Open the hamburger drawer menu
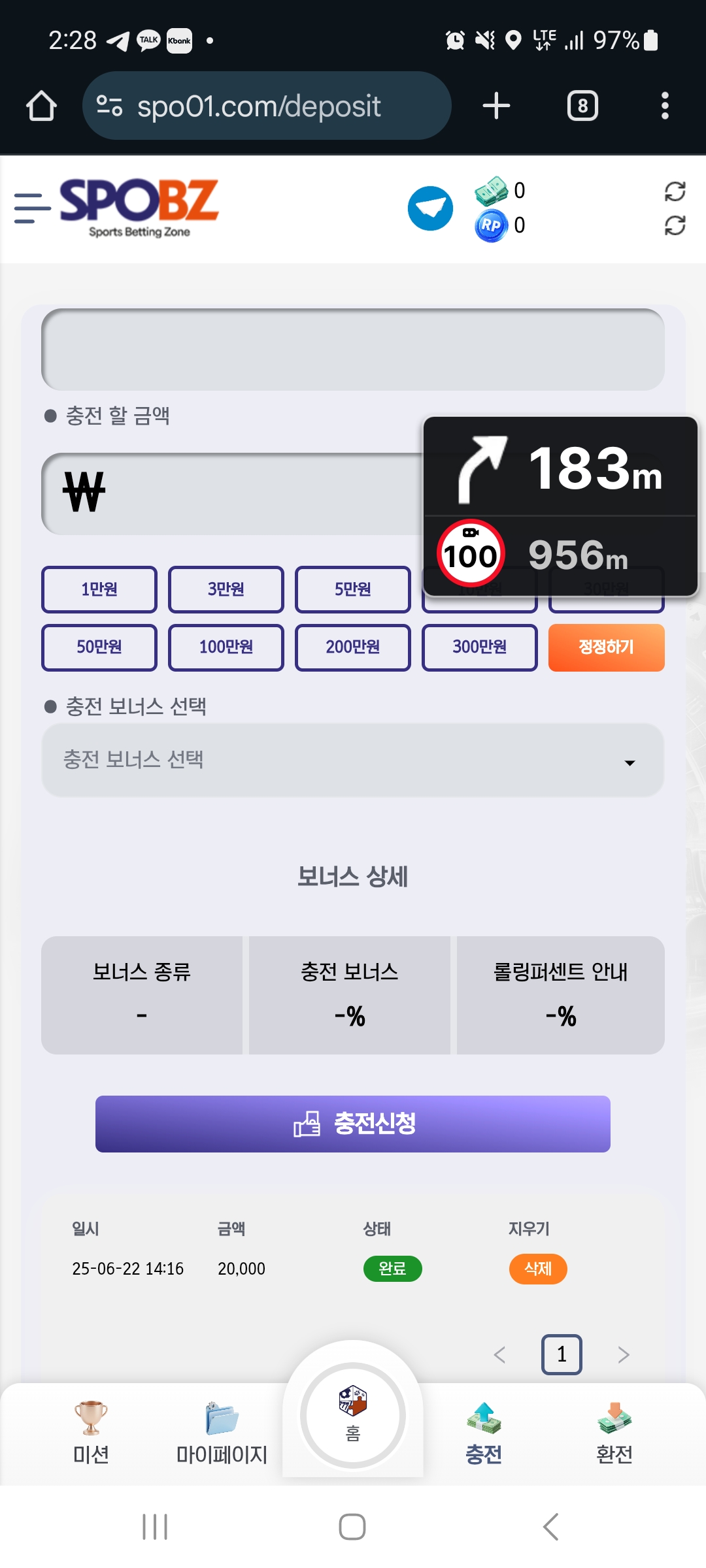The width and height of the screenshot is (706, 1568). click(x=32, y=208)
